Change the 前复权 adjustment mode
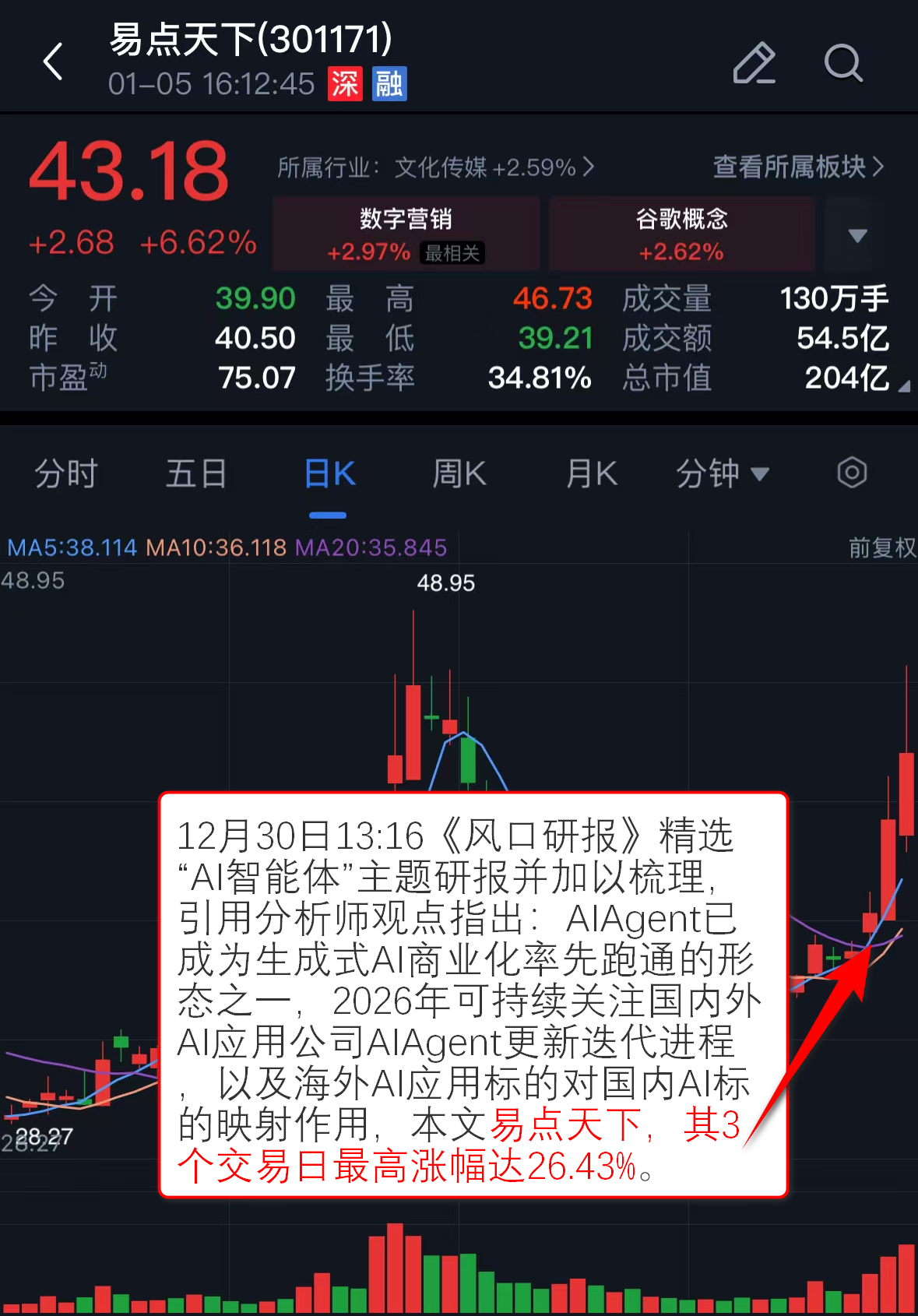Viewport: 918px width, 1316px height. [x=881, y=548]
